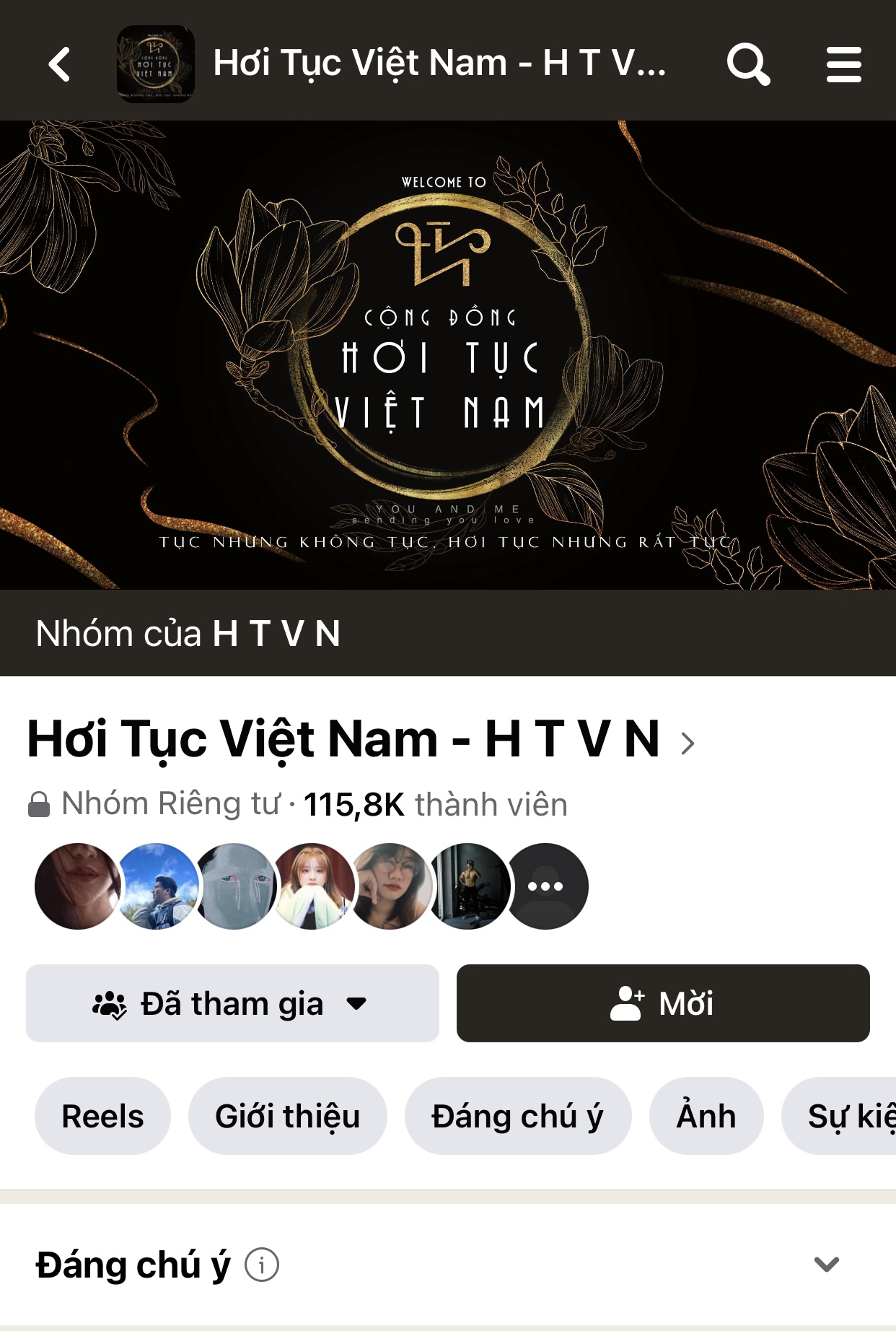Tap the 'Đã tham gia' dropdown

pyautogui.click(x=232, y=1003)
